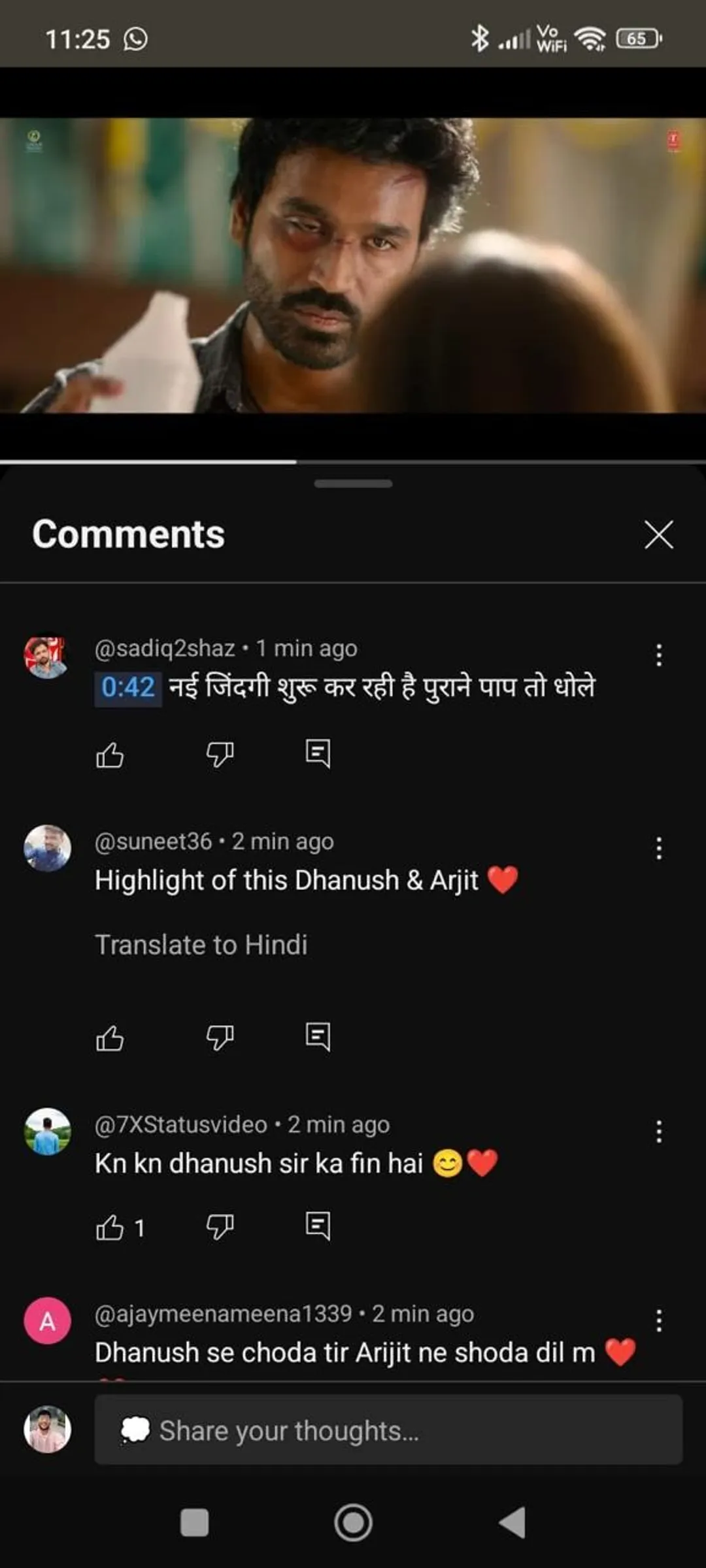Go to the home screen
Viewport: 706px width, 1568px height.
click(353, 1523)
